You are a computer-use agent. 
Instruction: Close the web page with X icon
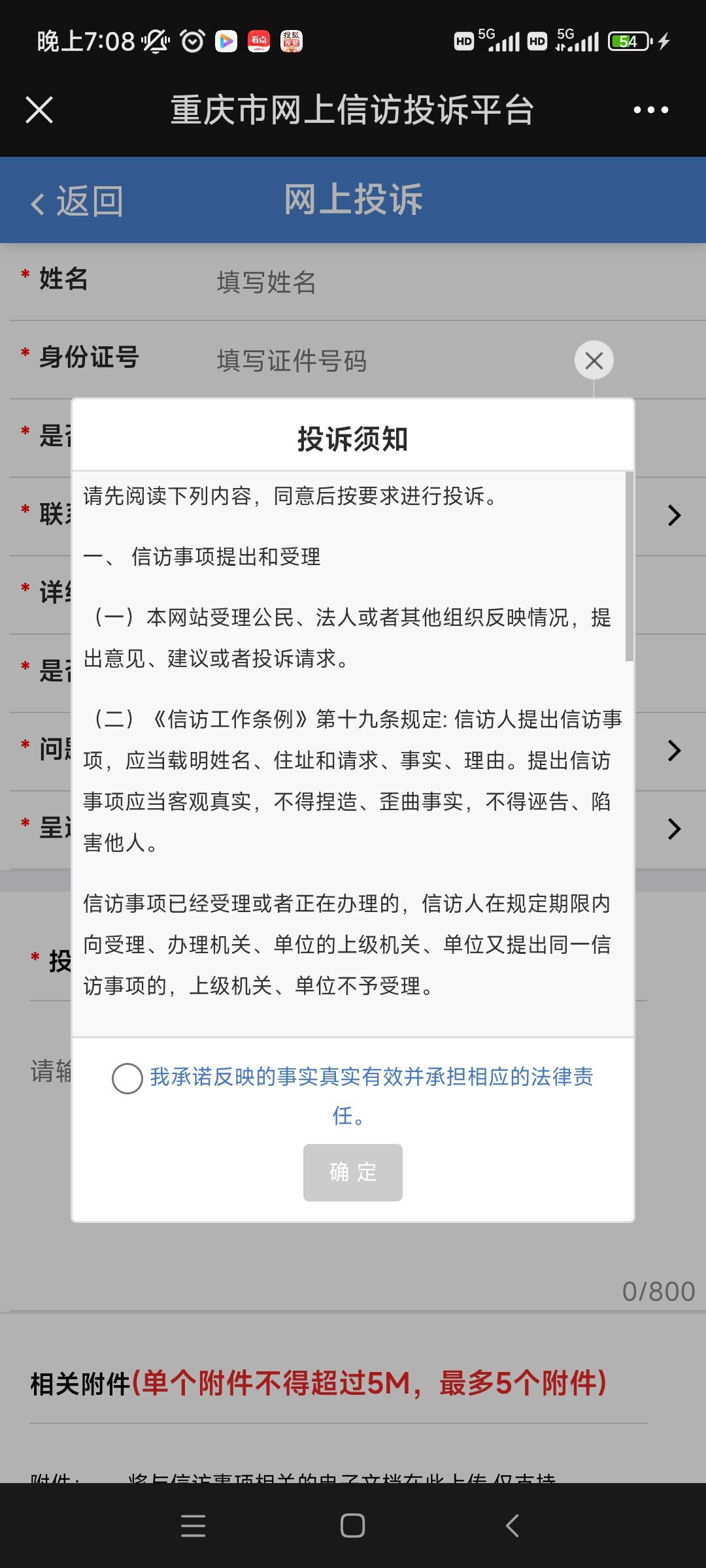39,110
